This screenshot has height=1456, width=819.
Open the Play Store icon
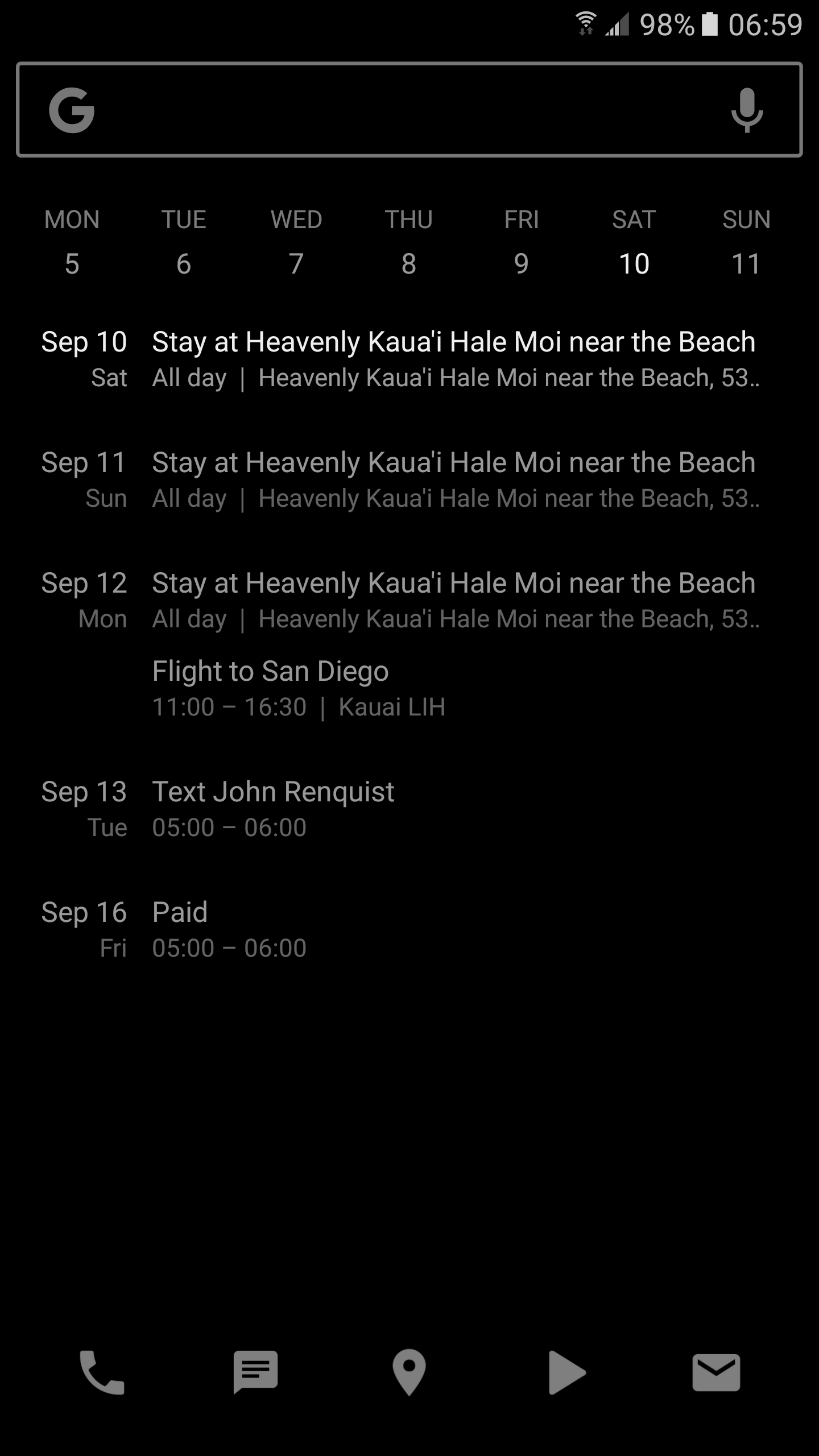tap(565, 1372)
